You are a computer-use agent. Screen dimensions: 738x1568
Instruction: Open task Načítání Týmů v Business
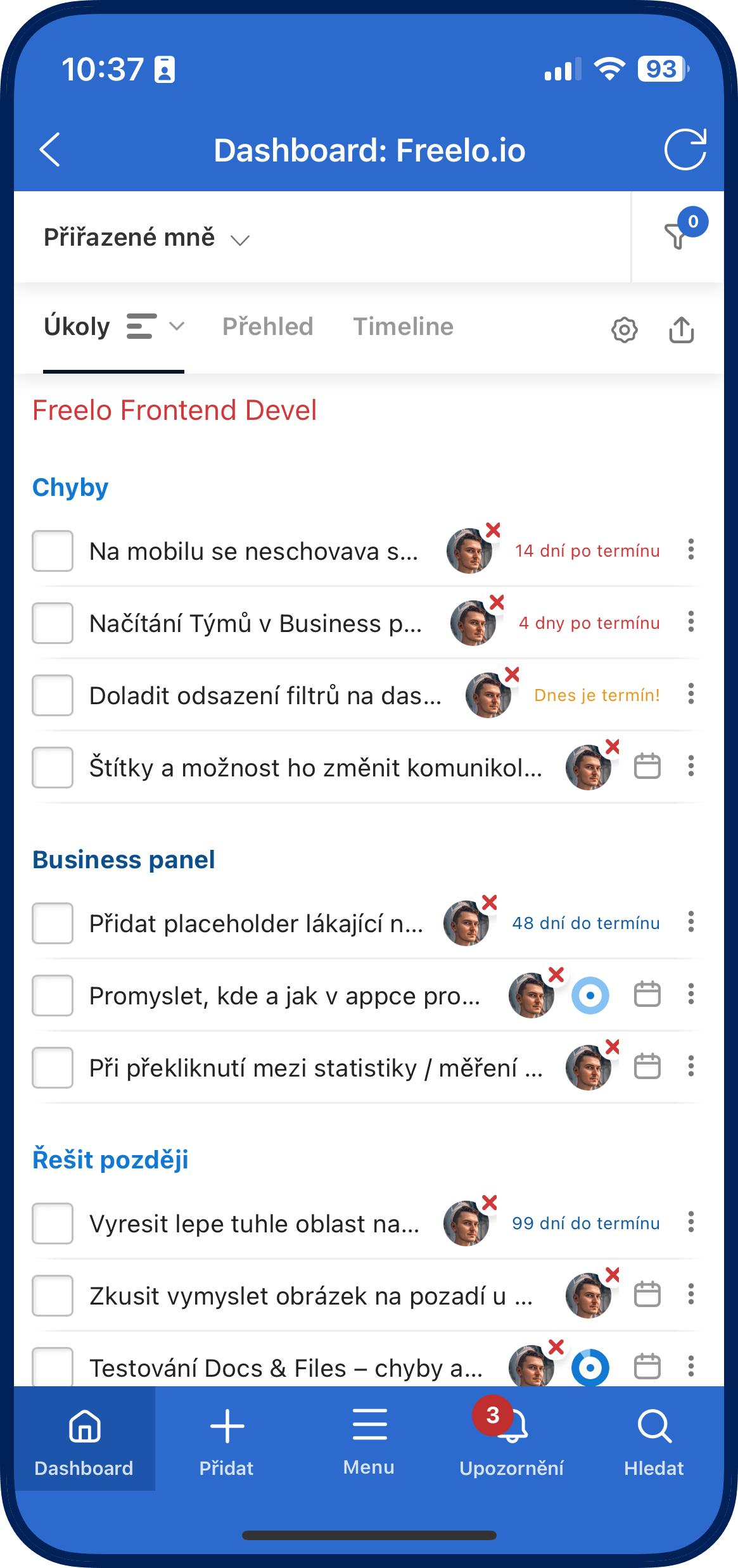255,624
